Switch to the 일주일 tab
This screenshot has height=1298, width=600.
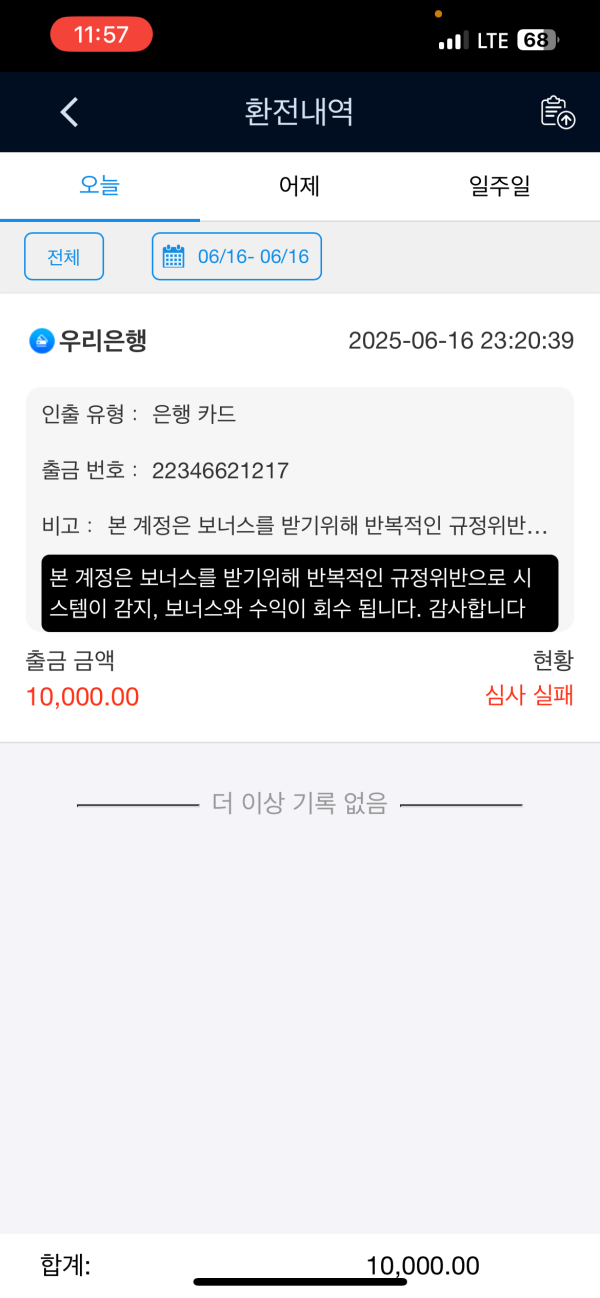pyautogui.click(x=499, y=186)
